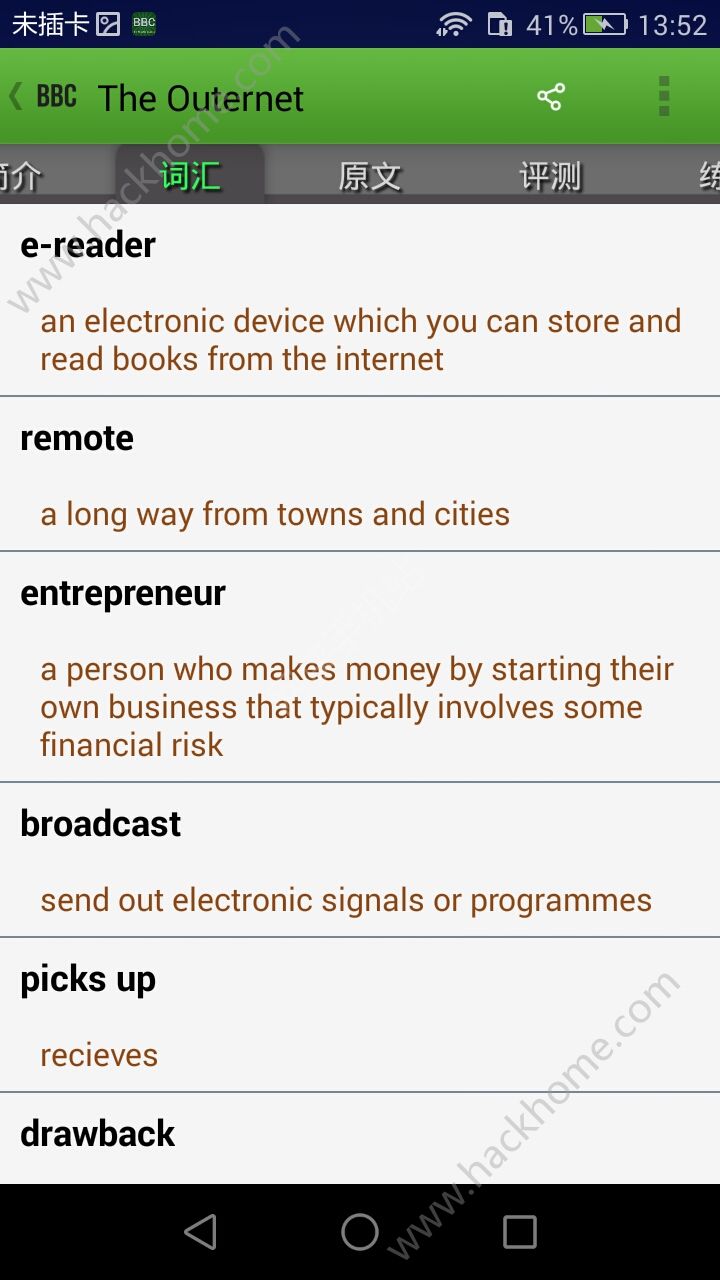720x1280 pixels.
Task: Open the e-reader vocabulary entry
Action: click(x=360, y=300)
